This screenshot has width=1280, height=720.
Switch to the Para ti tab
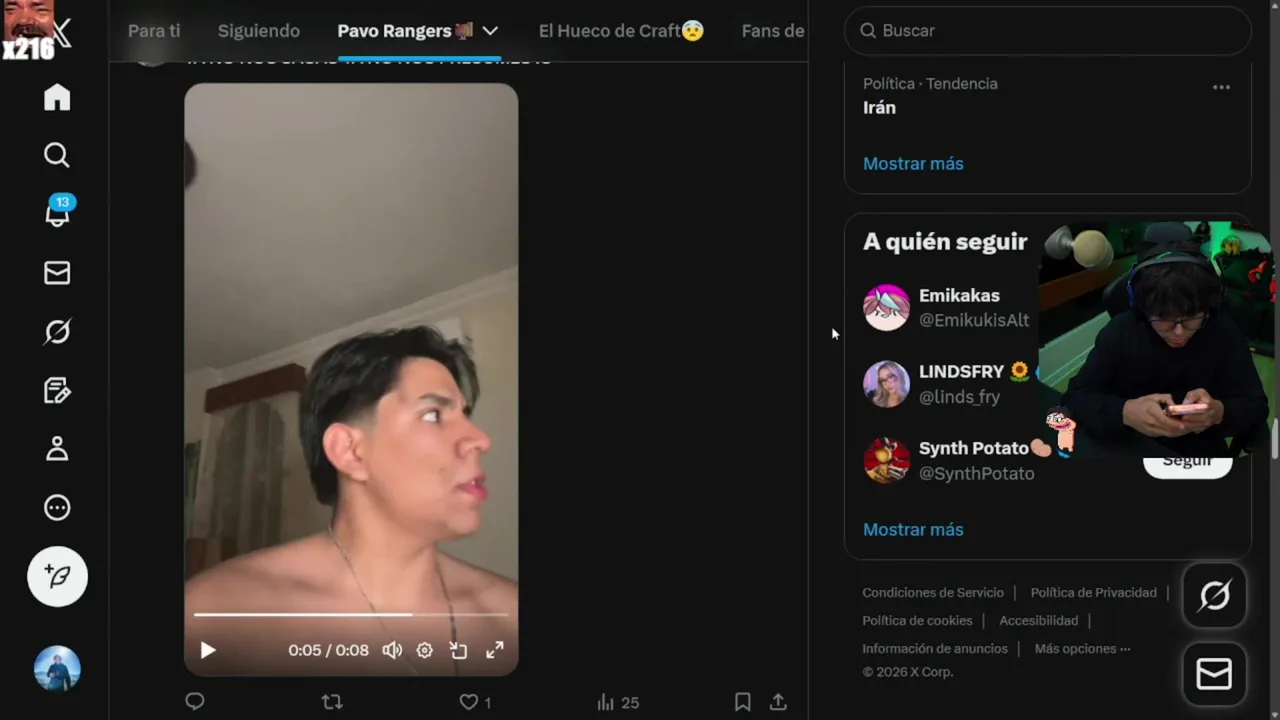coord(154,31)
